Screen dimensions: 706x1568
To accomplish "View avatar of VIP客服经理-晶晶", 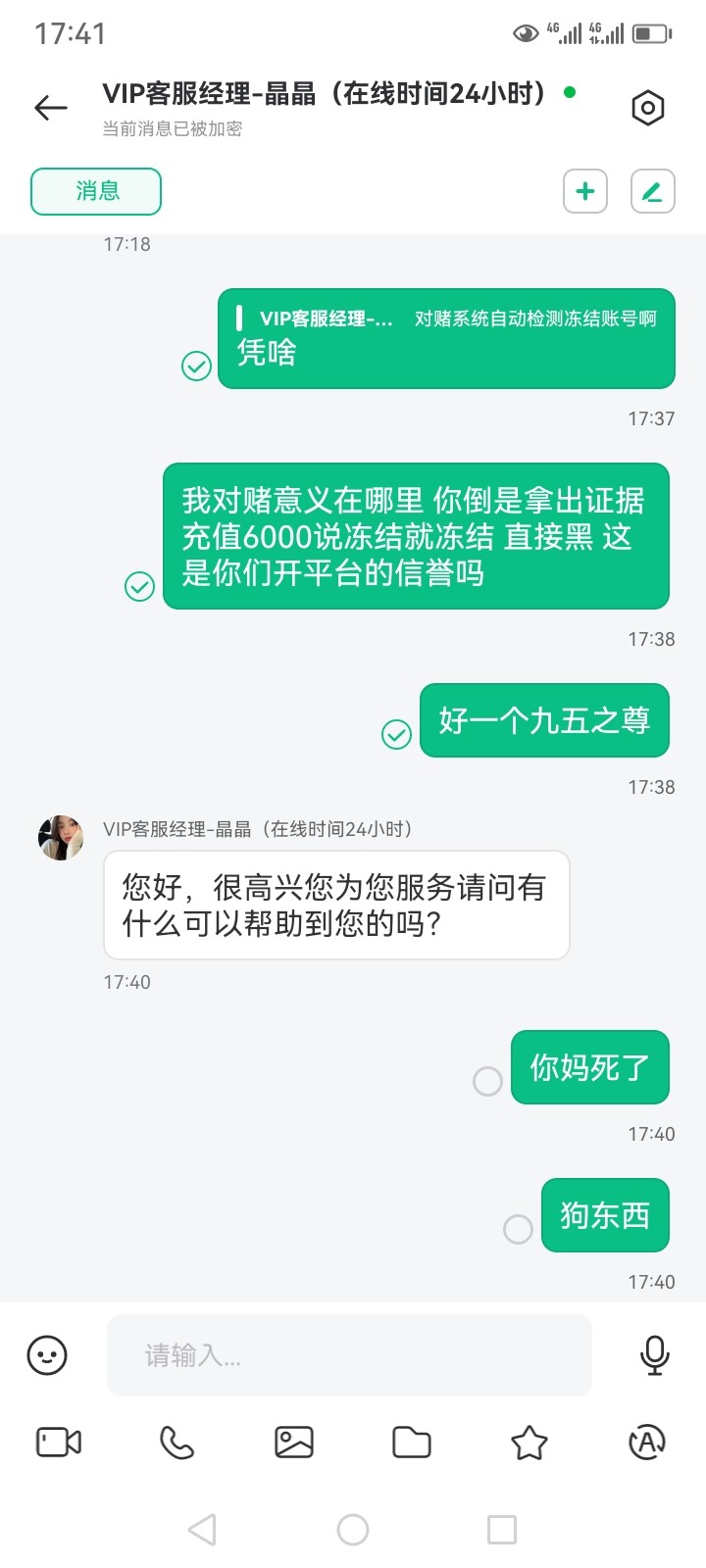I will (x=61, y=838).
